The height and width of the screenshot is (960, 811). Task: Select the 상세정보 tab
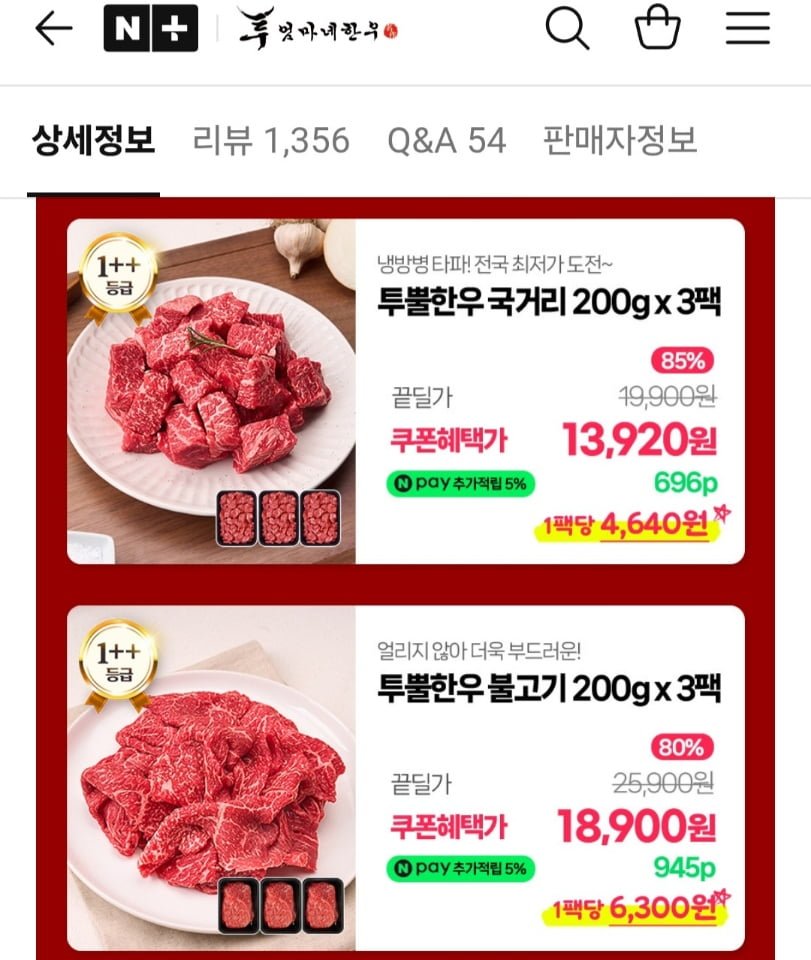click(94, 141)
